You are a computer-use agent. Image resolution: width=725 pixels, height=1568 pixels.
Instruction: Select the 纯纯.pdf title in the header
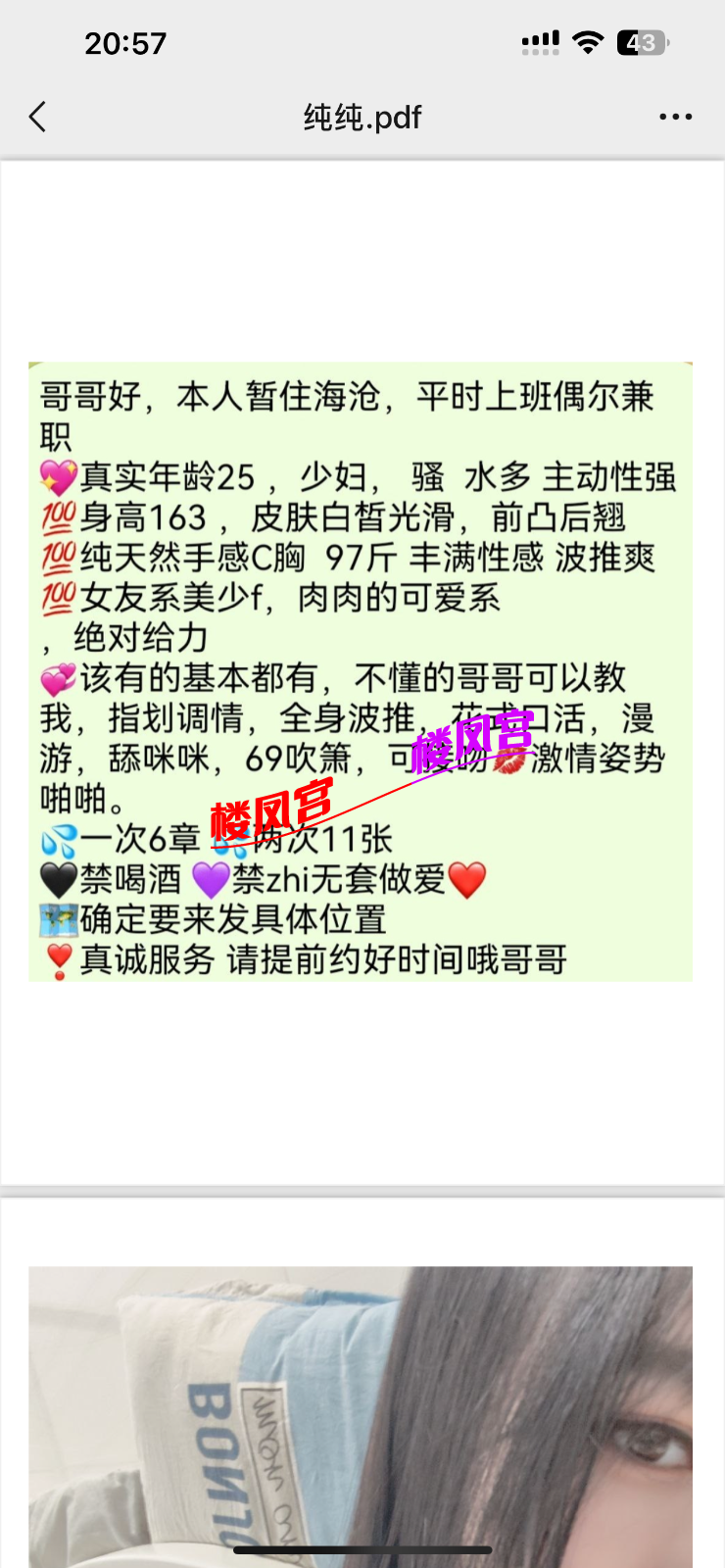(362, 117)
